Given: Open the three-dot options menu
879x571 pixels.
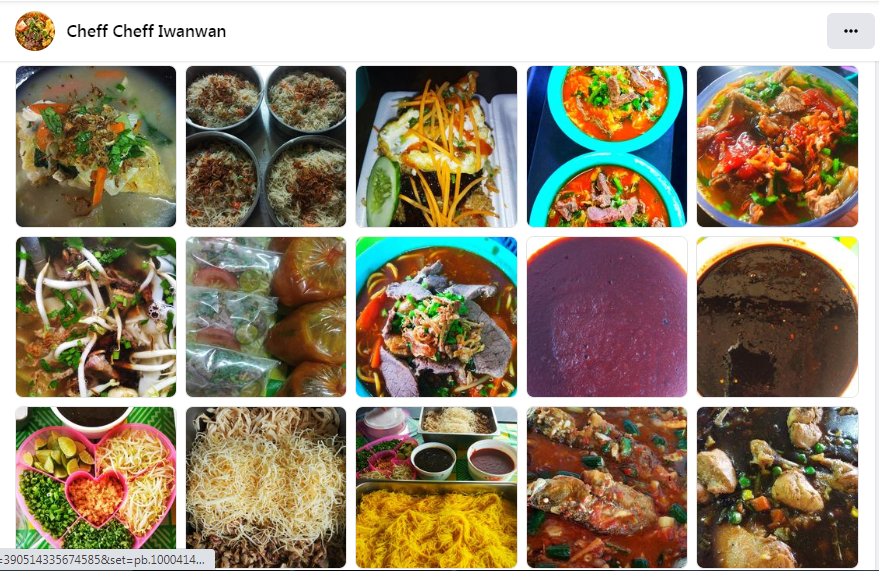Looking at the screenshot, I should tap(850, 31).
